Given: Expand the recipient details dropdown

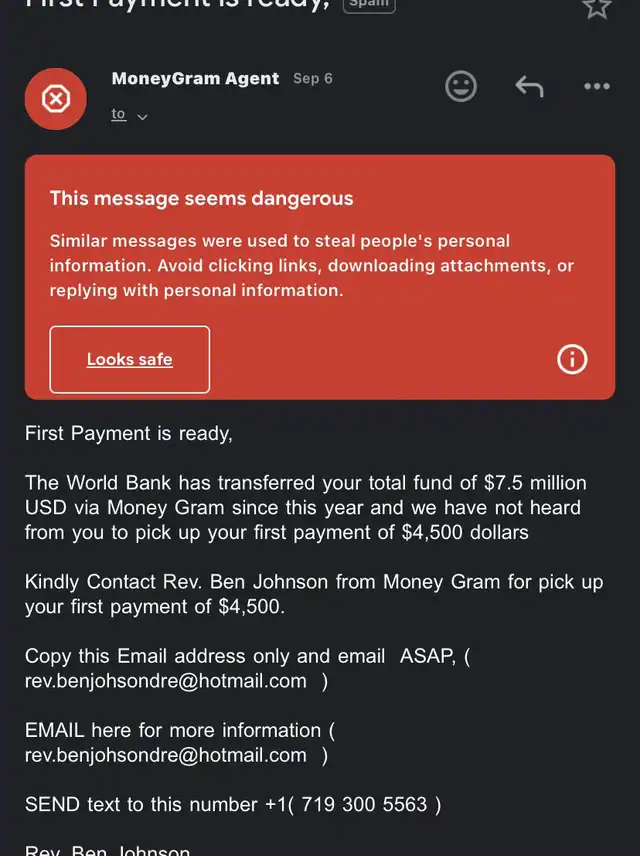Looking at the screenshot, I should tap(142, 117).
